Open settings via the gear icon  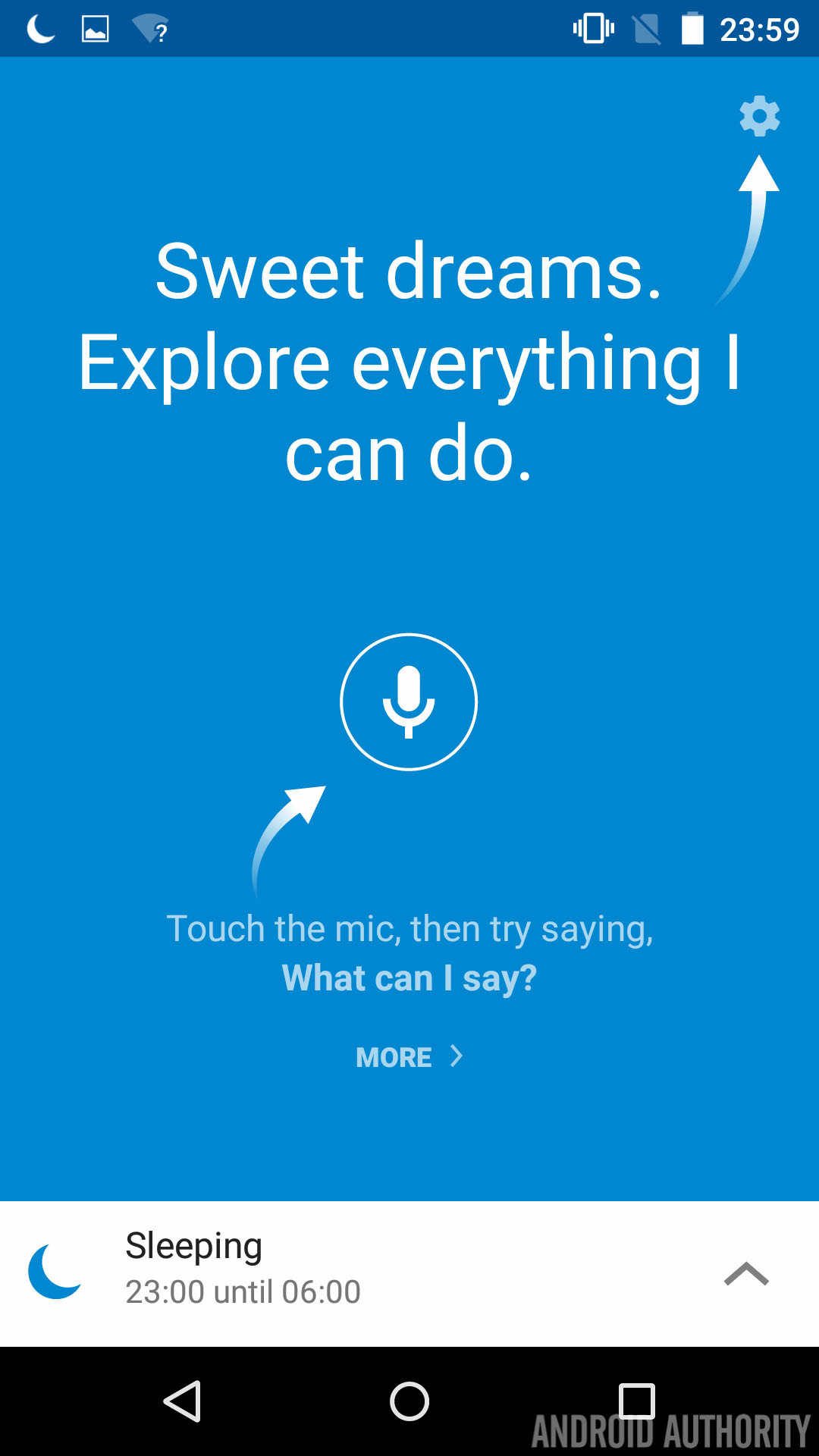point(759,116)
